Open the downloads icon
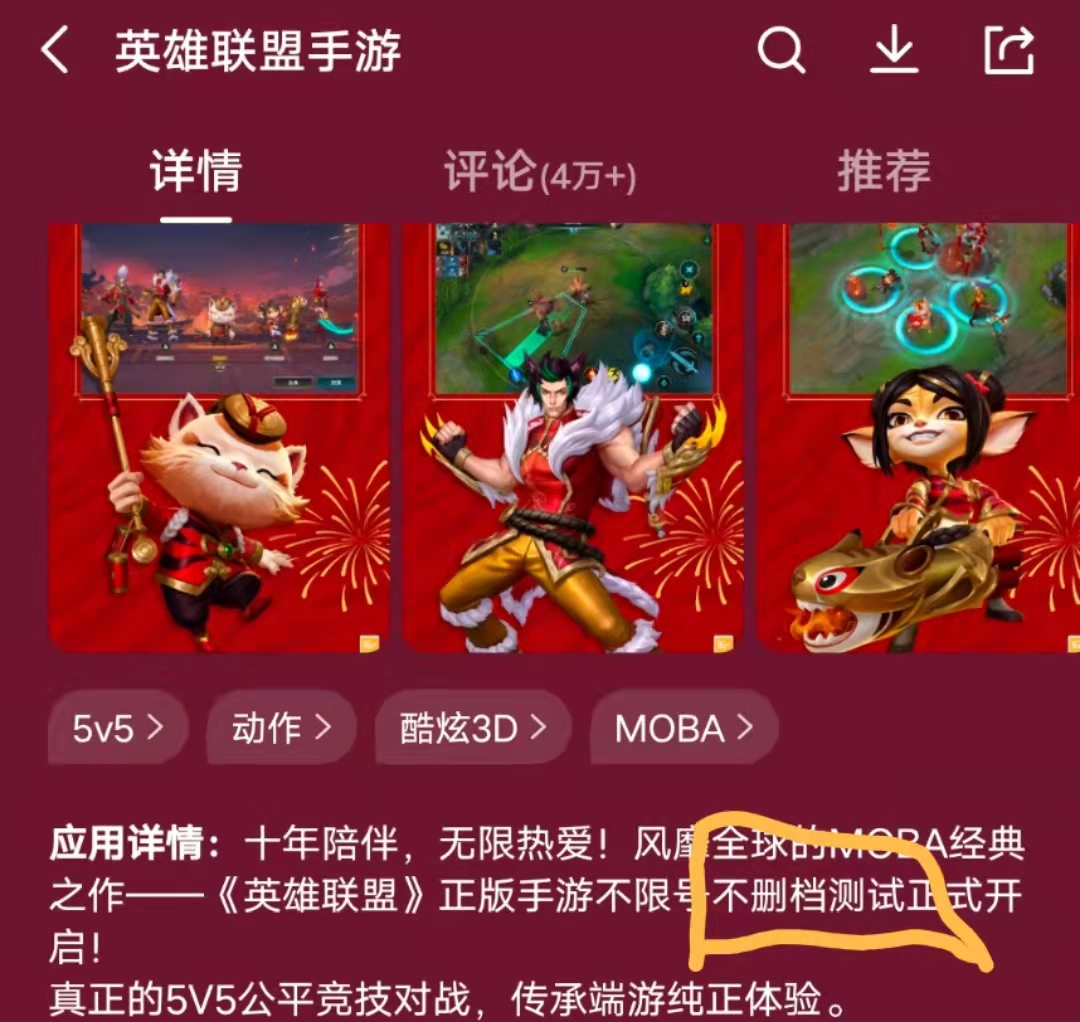 [x=894, y=50]
